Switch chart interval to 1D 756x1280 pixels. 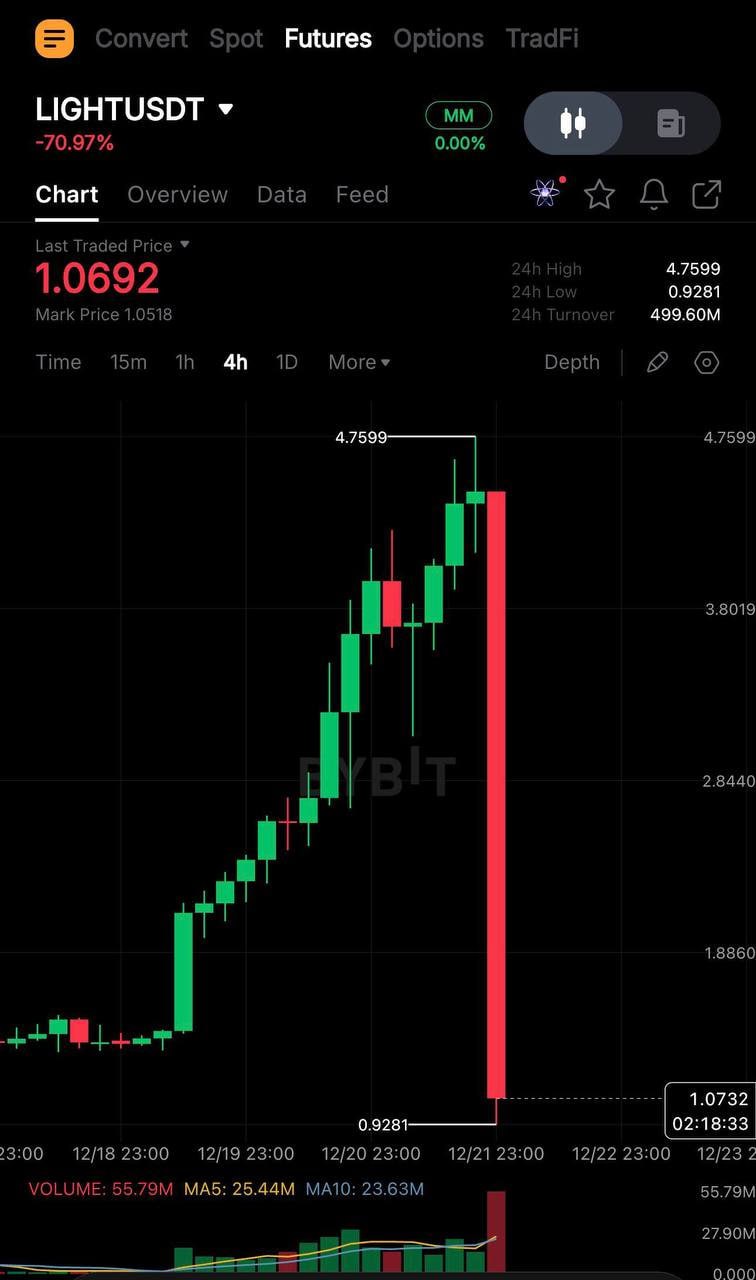(x=287, y=362)
